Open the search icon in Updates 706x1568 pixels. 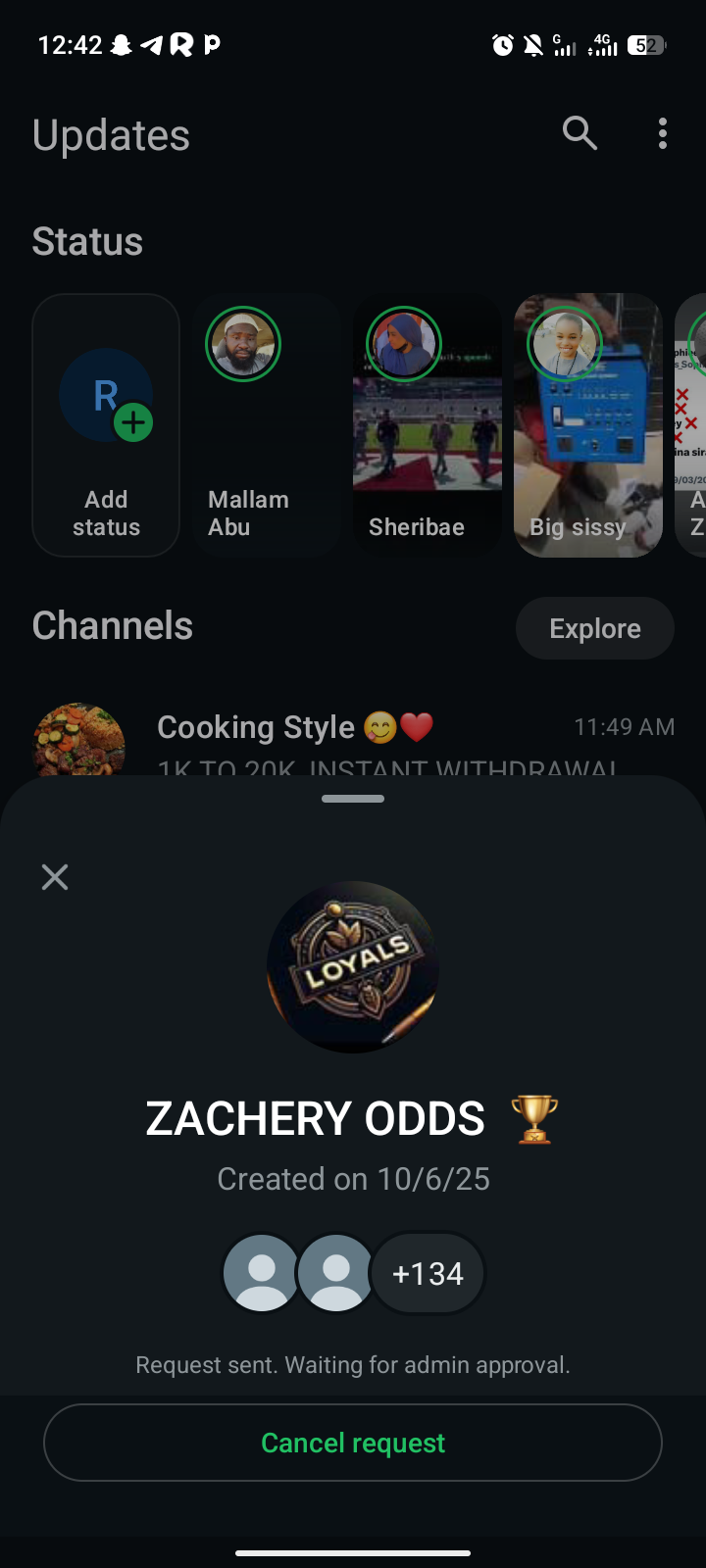pyautogui.click(x=580, y=133)
